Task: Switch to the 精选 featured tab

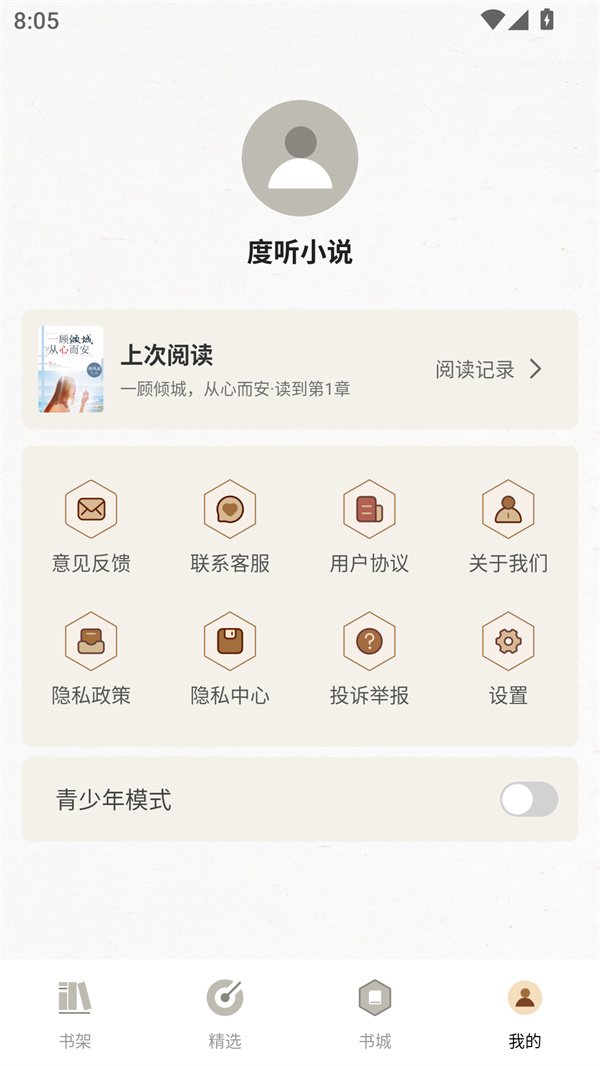Action: pos(225,1012)
